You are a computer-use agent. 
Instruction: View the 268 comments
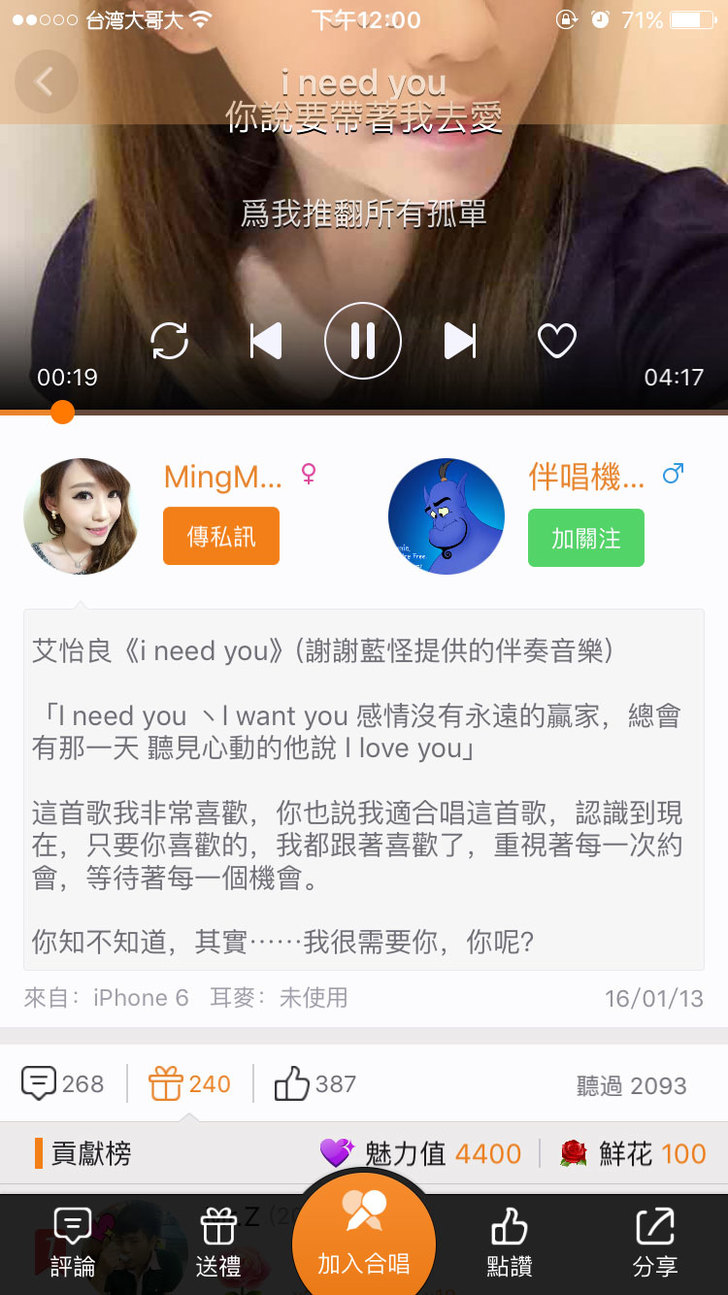click(63, 1084)
